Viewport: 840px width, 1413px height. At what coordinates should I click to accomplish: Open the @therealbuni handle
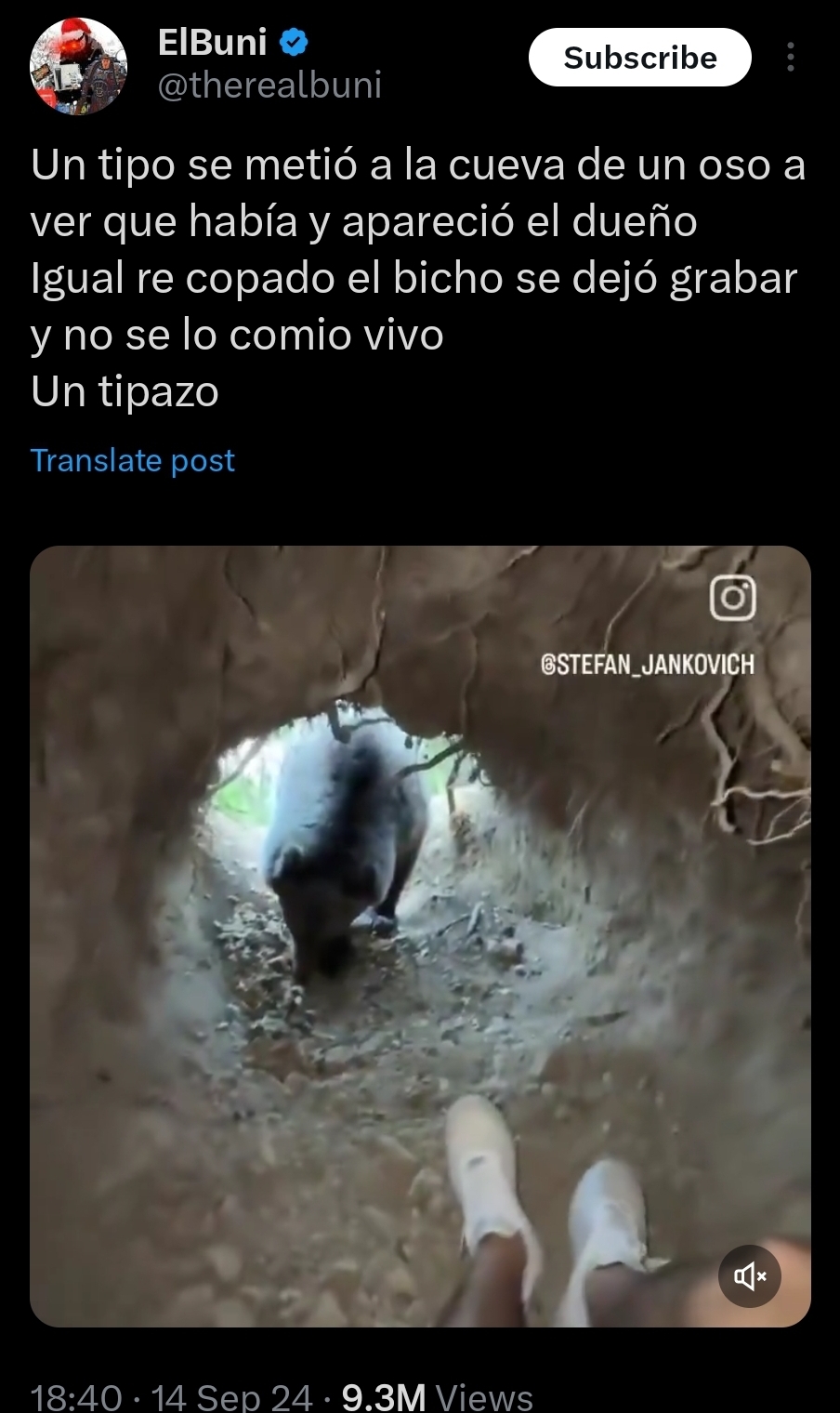coord(270,86)
